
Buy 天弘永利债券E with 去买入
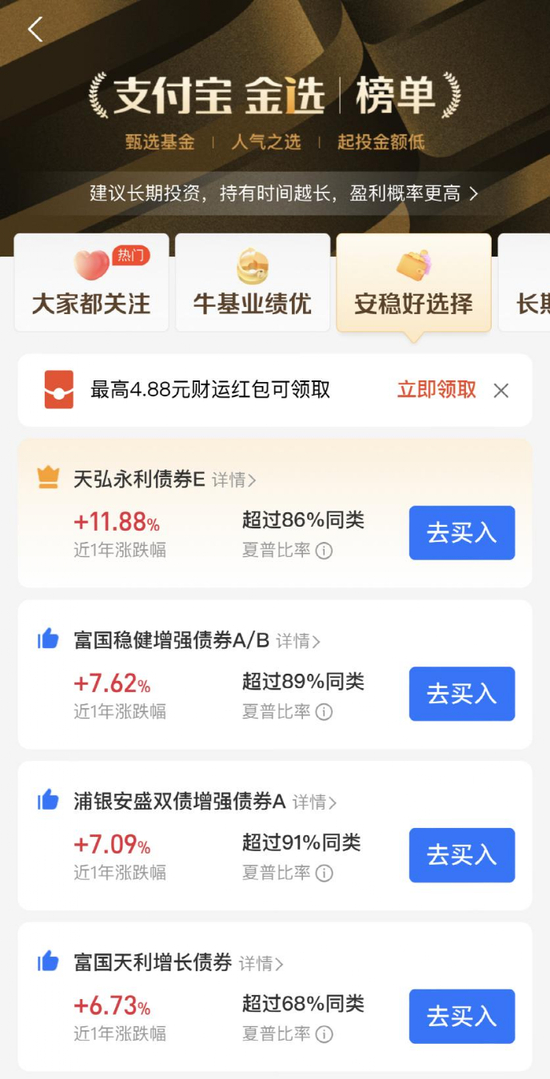click(462, 533)
